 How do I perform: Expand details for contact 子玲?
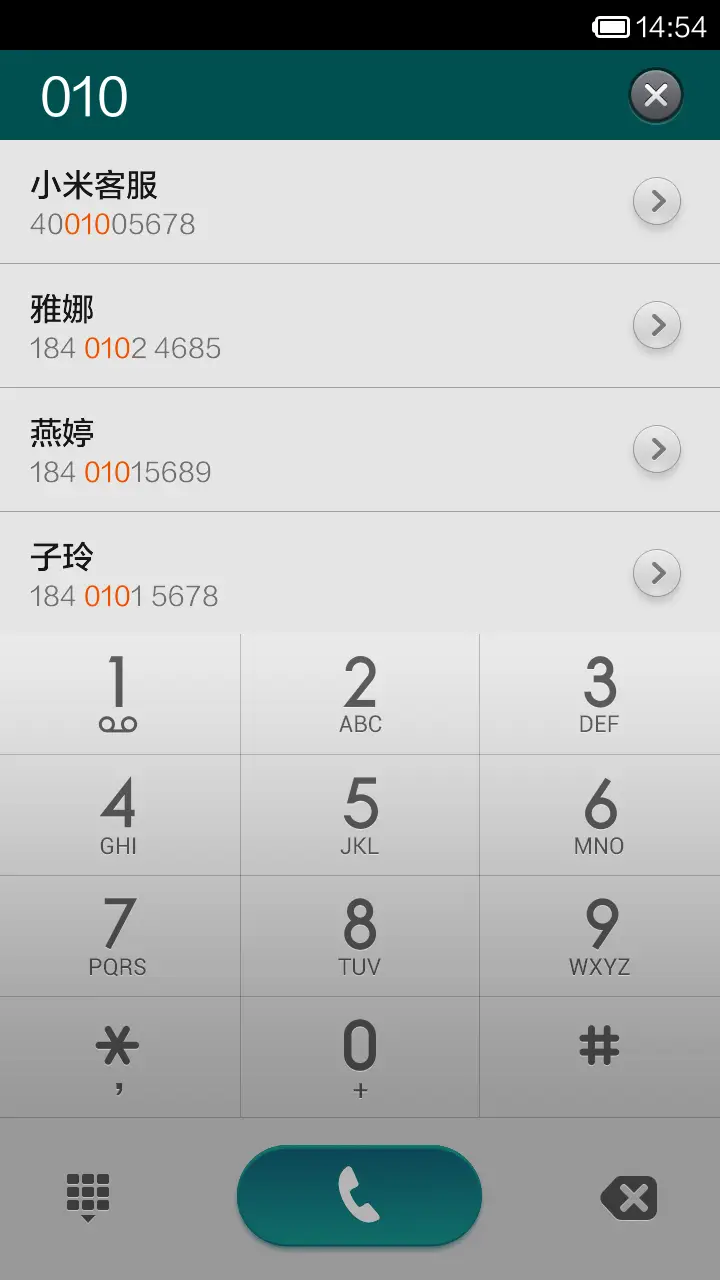(x=657, y=573)
